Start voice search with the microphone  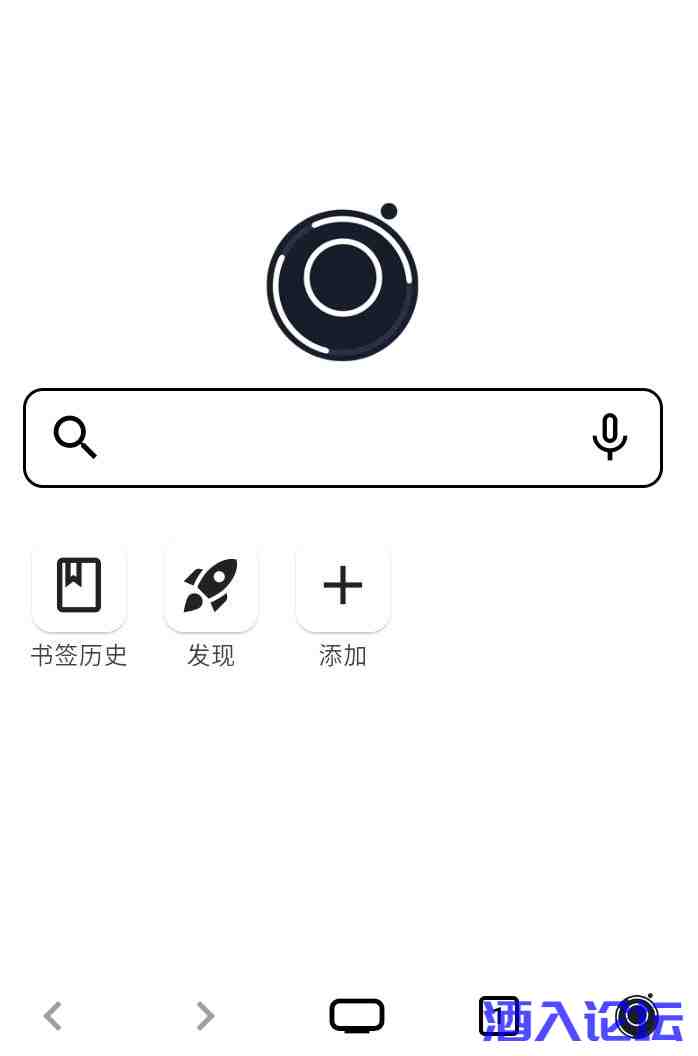click(609, 437)
